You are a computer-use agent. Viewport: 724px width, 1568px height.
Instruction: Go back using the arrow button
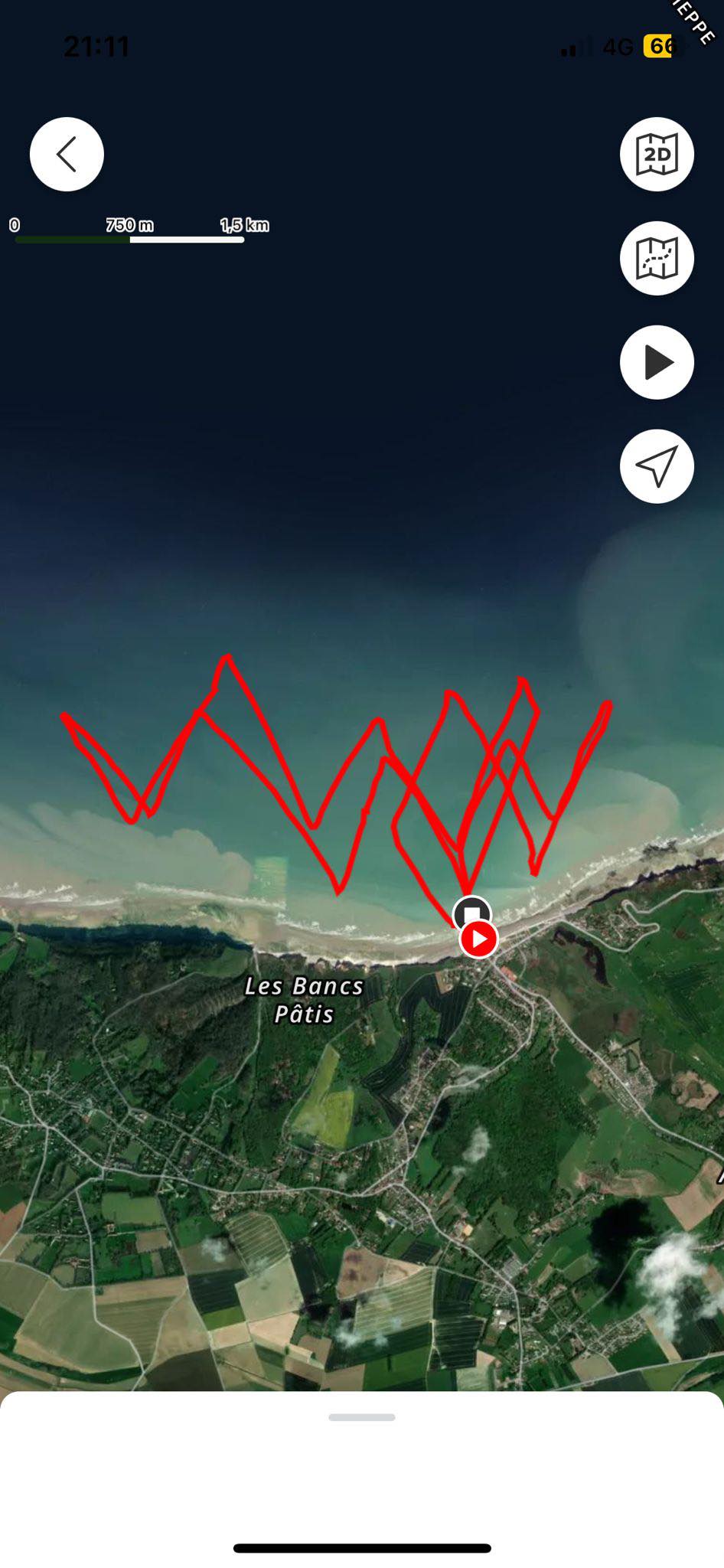click(67, 154)
